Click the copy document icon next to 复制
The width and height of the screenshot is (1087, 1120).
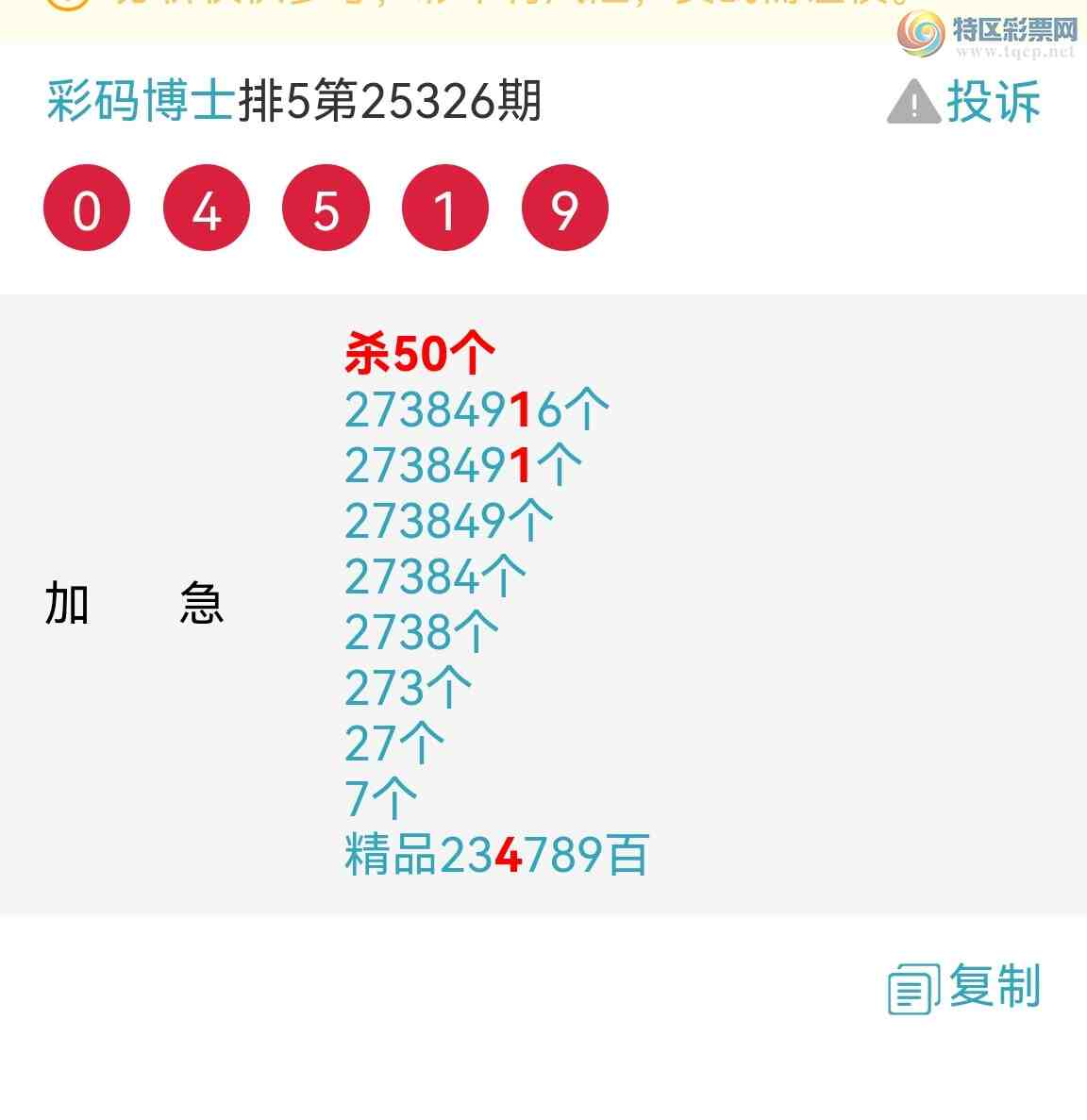pyautogui.click(x=911, y=989)
